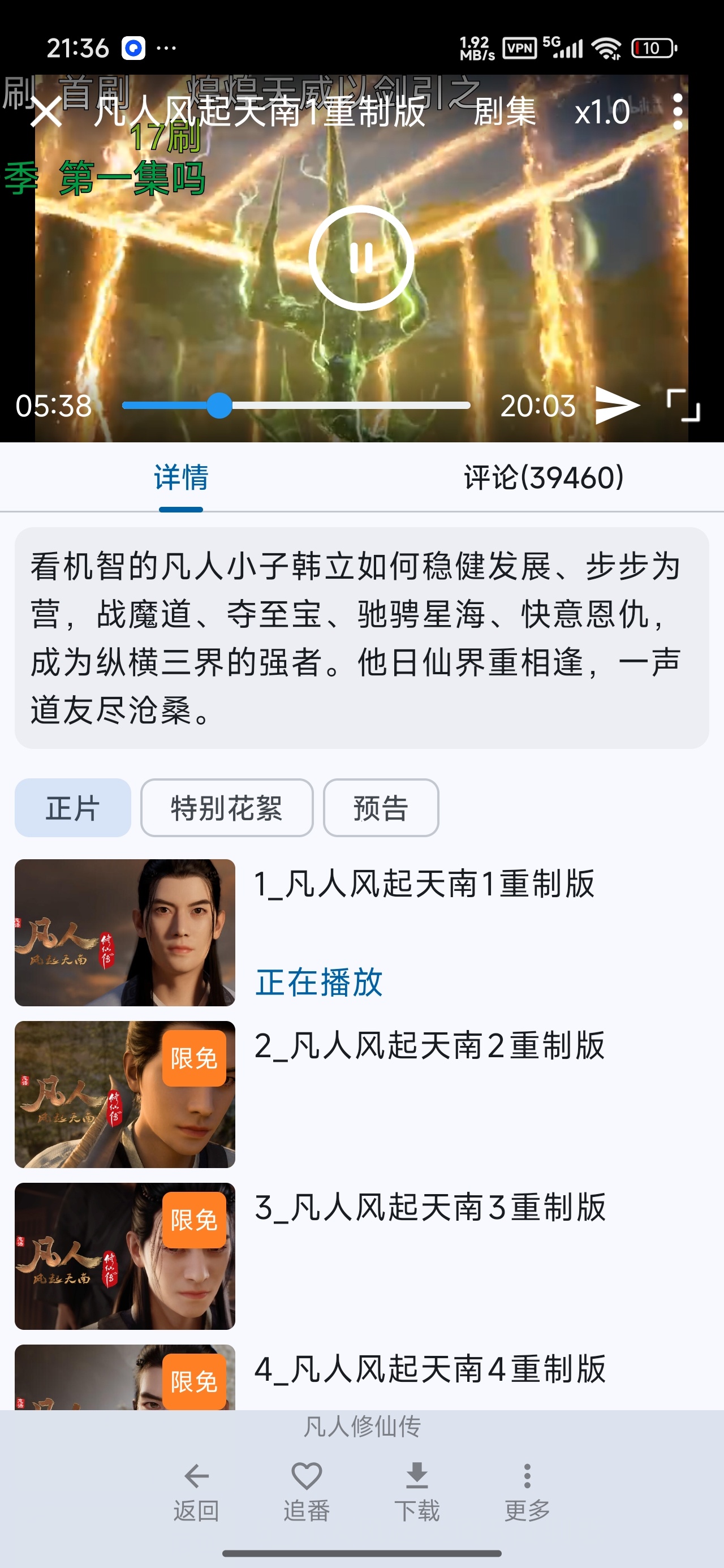Tap the send danmaku arrow icon
The height and width of the screenshot is (1568, 724).
(x=617, y=406)
